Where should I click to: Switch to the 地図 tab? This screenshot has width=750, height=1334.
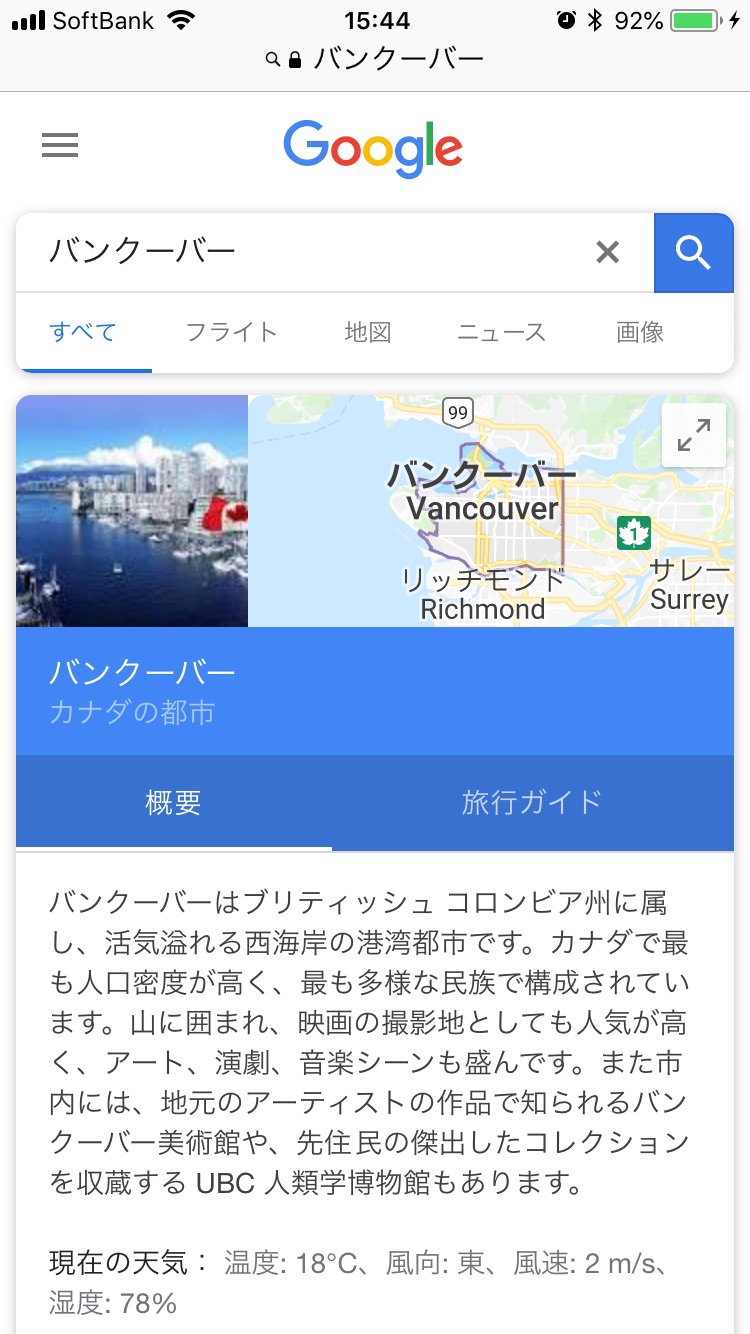tap(368, 332)
